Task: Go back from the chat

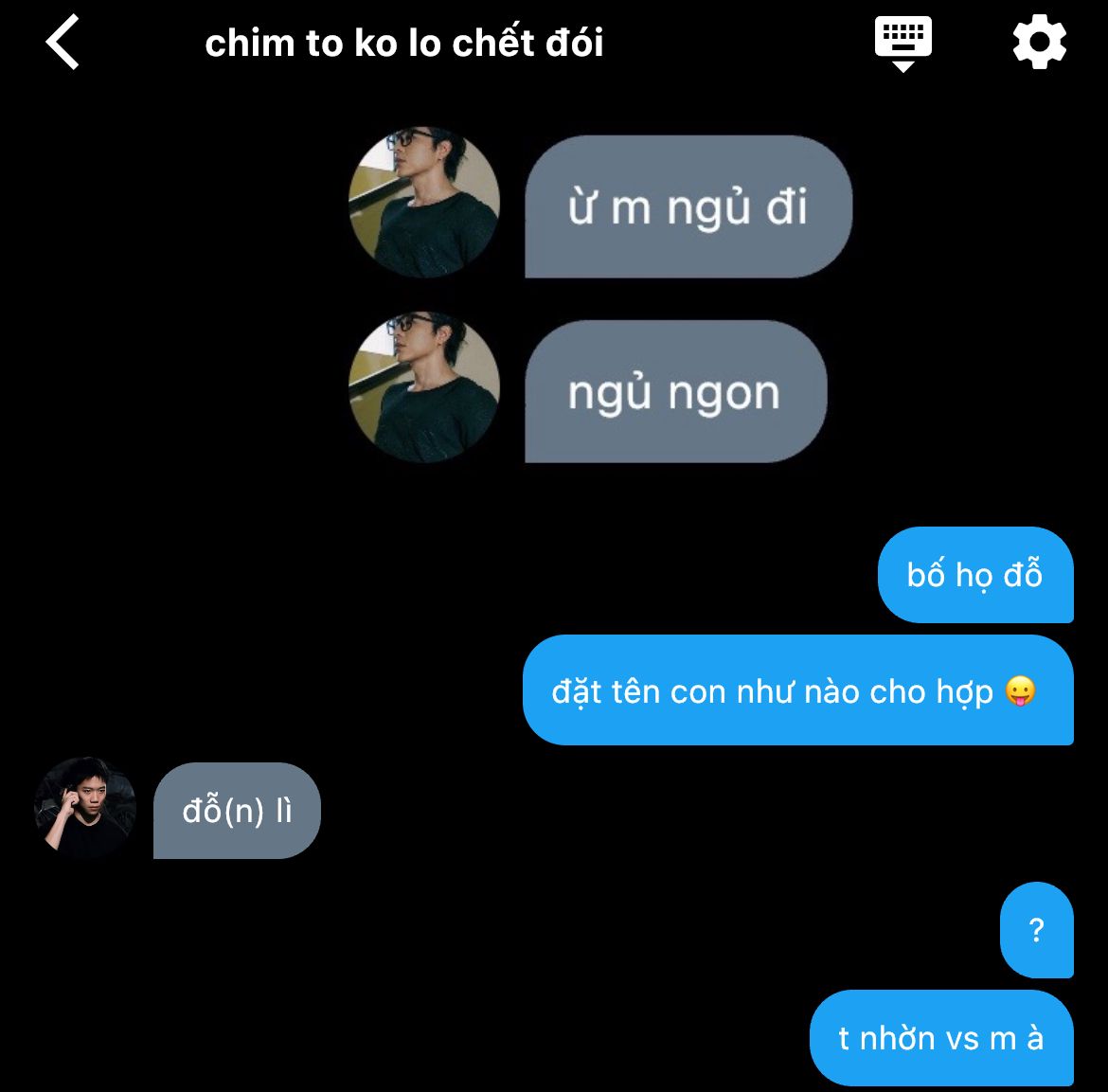Action: (x=63, y=44)
